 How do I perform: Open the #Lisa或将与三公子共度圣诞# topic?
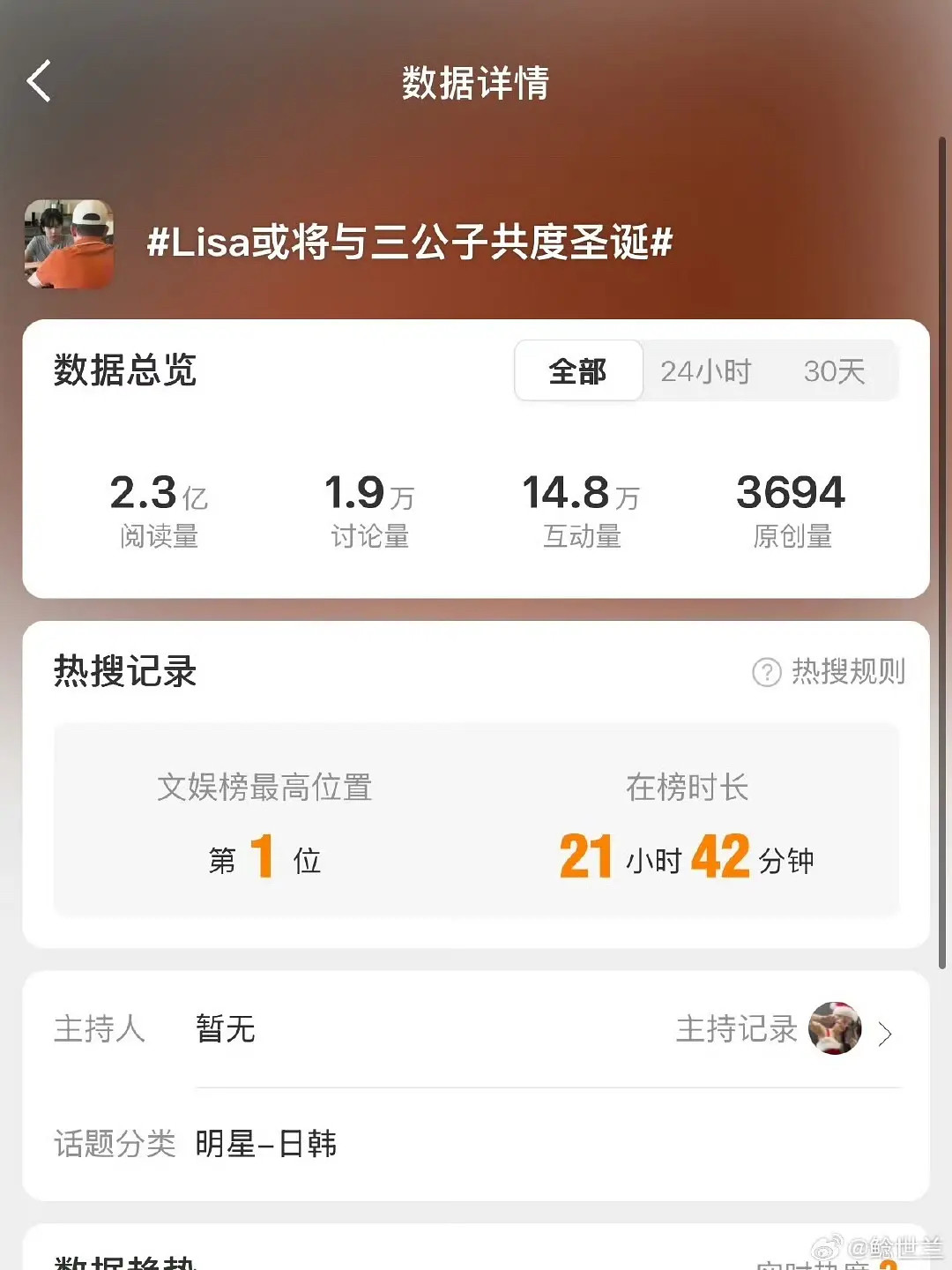click(x=409, y=243)
